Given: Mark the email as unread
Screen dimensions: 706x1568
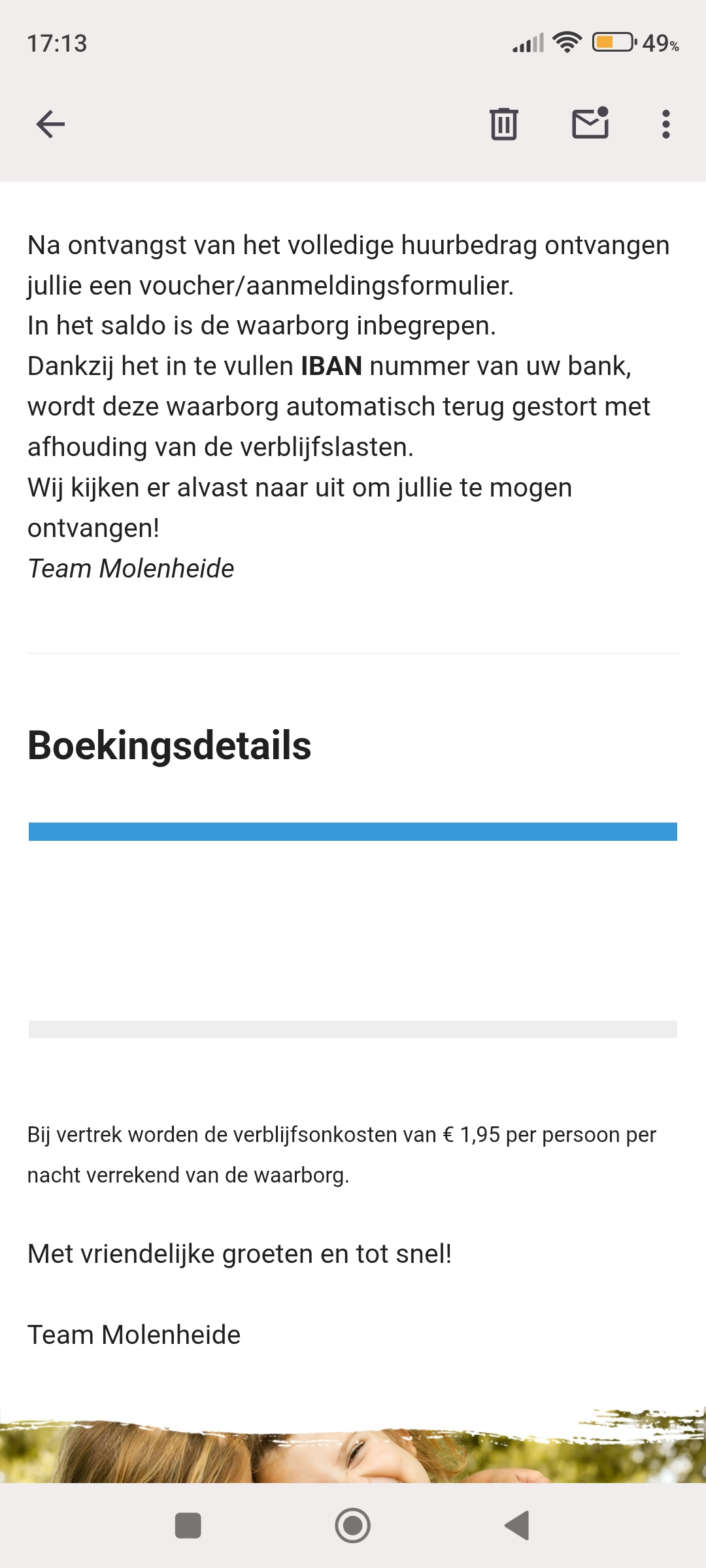Looking at the screenshot, I should pyautogui.click(x=590, y=123).
